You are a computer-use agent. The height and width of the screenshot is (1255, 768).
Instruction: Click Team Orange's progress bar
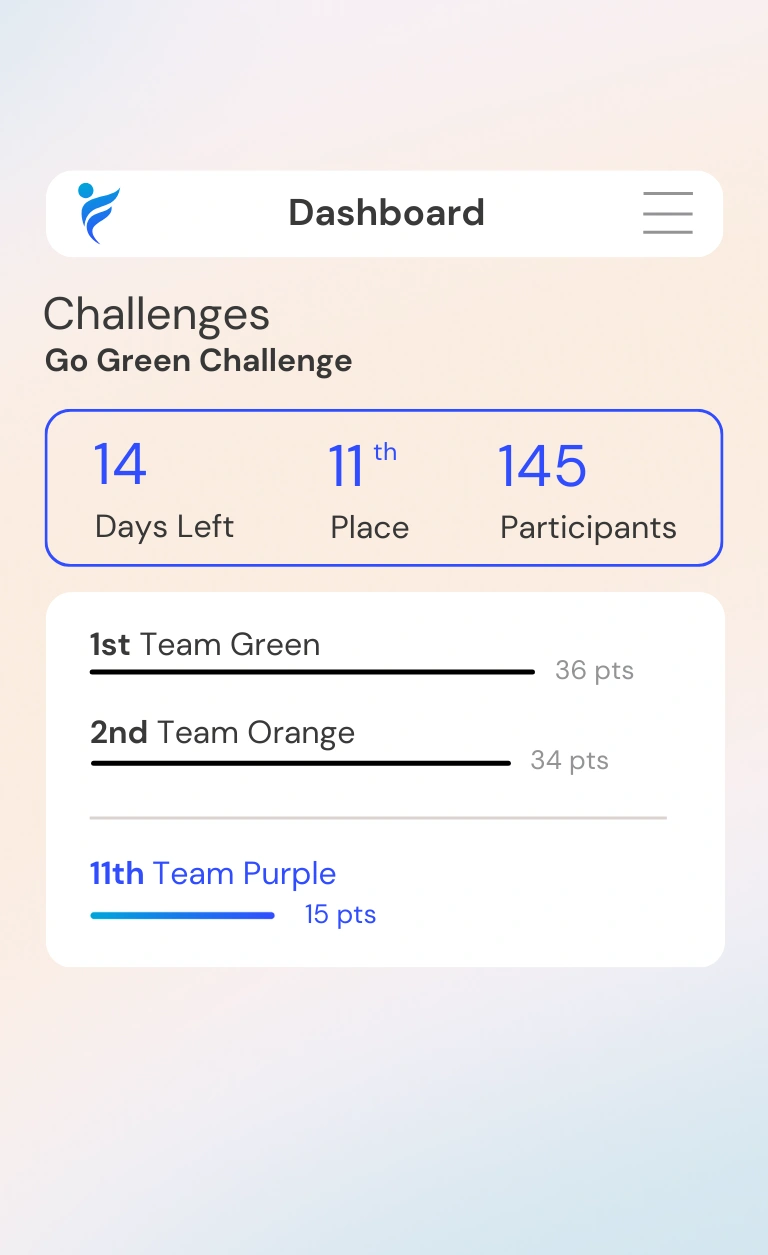point(300,762)
